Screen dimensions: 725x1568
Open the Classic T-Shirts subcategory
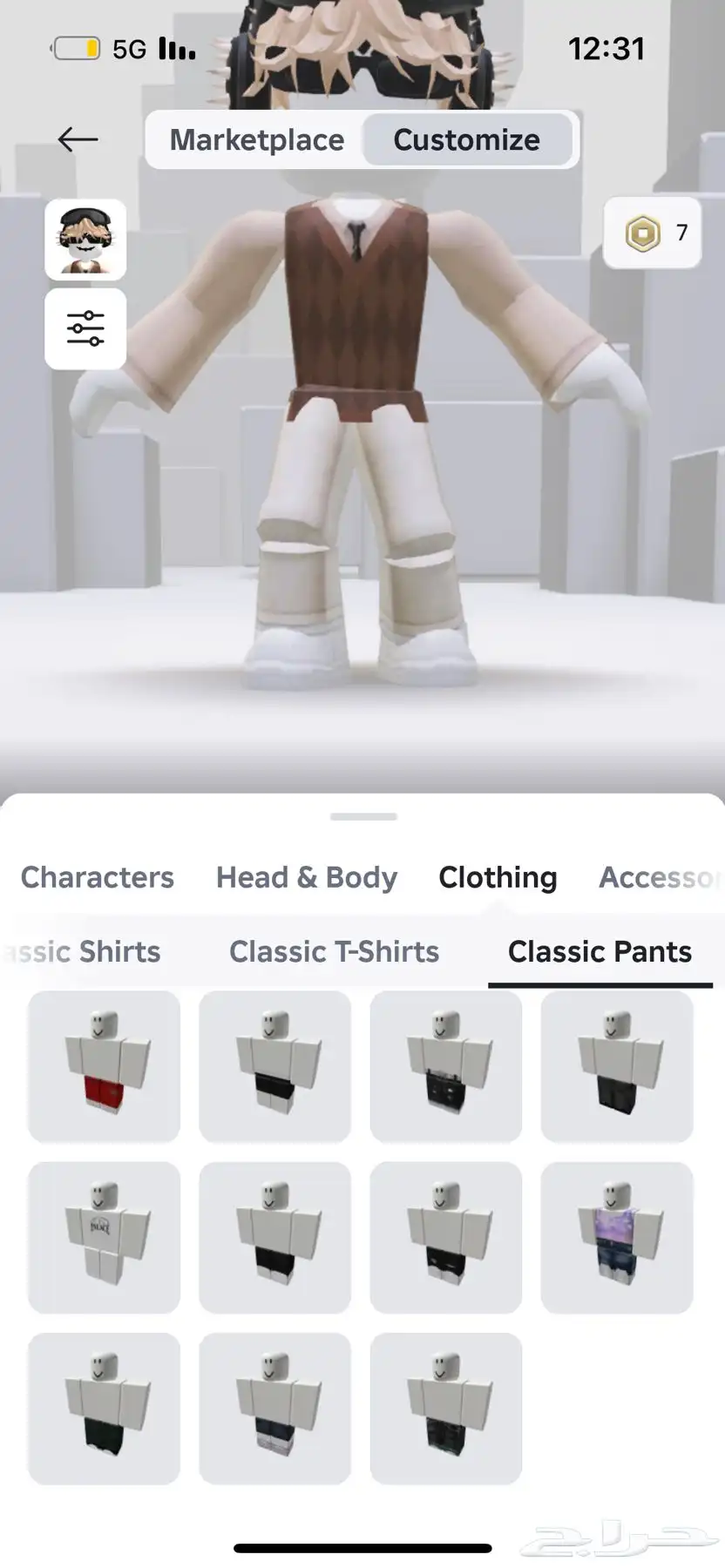334,951
